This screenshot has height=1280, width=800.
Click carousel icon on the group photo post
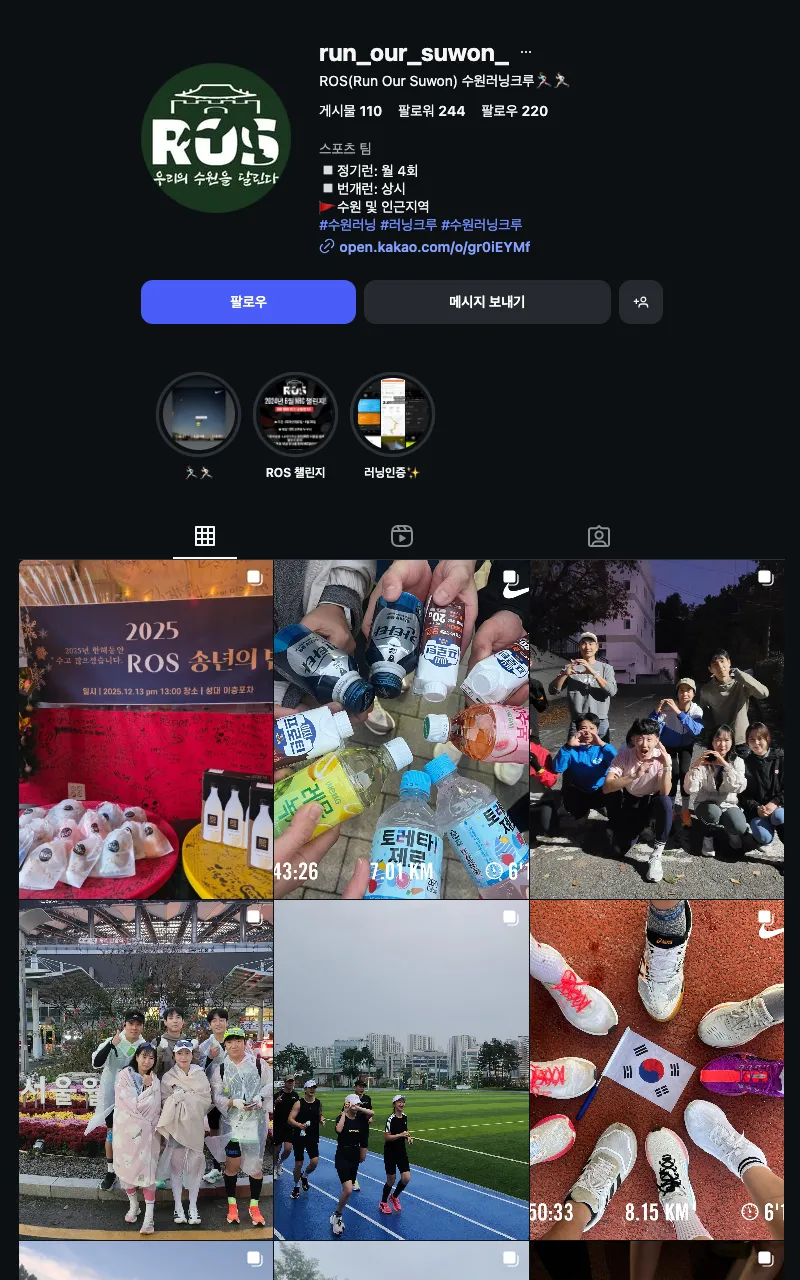(766, 578)
